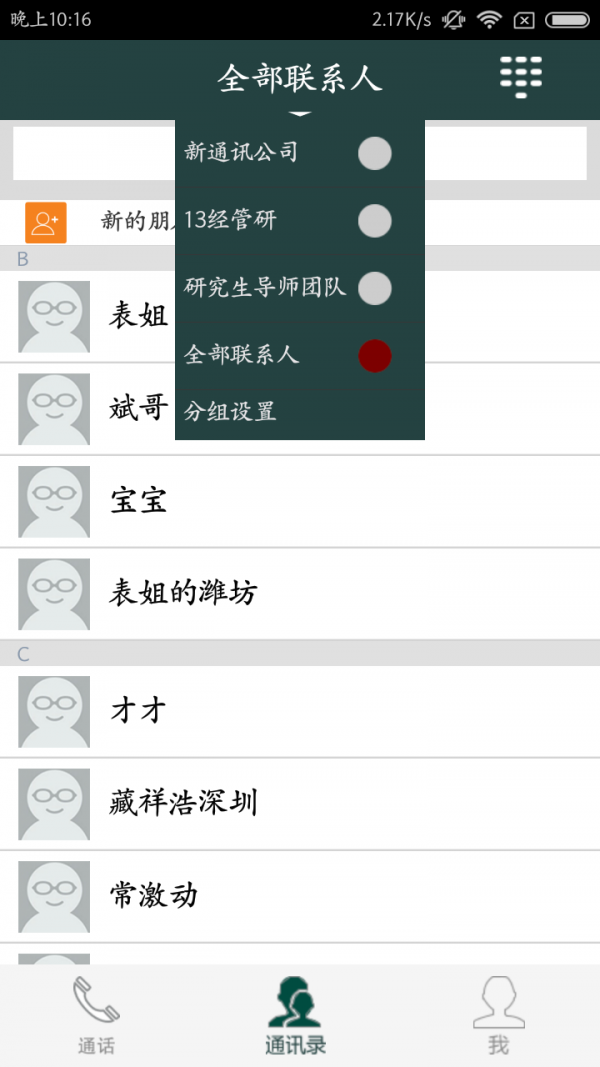Open 分组设置 group settings
Image resolution: width=600 pixels, height=1067 pixels.
pos(300,412)
